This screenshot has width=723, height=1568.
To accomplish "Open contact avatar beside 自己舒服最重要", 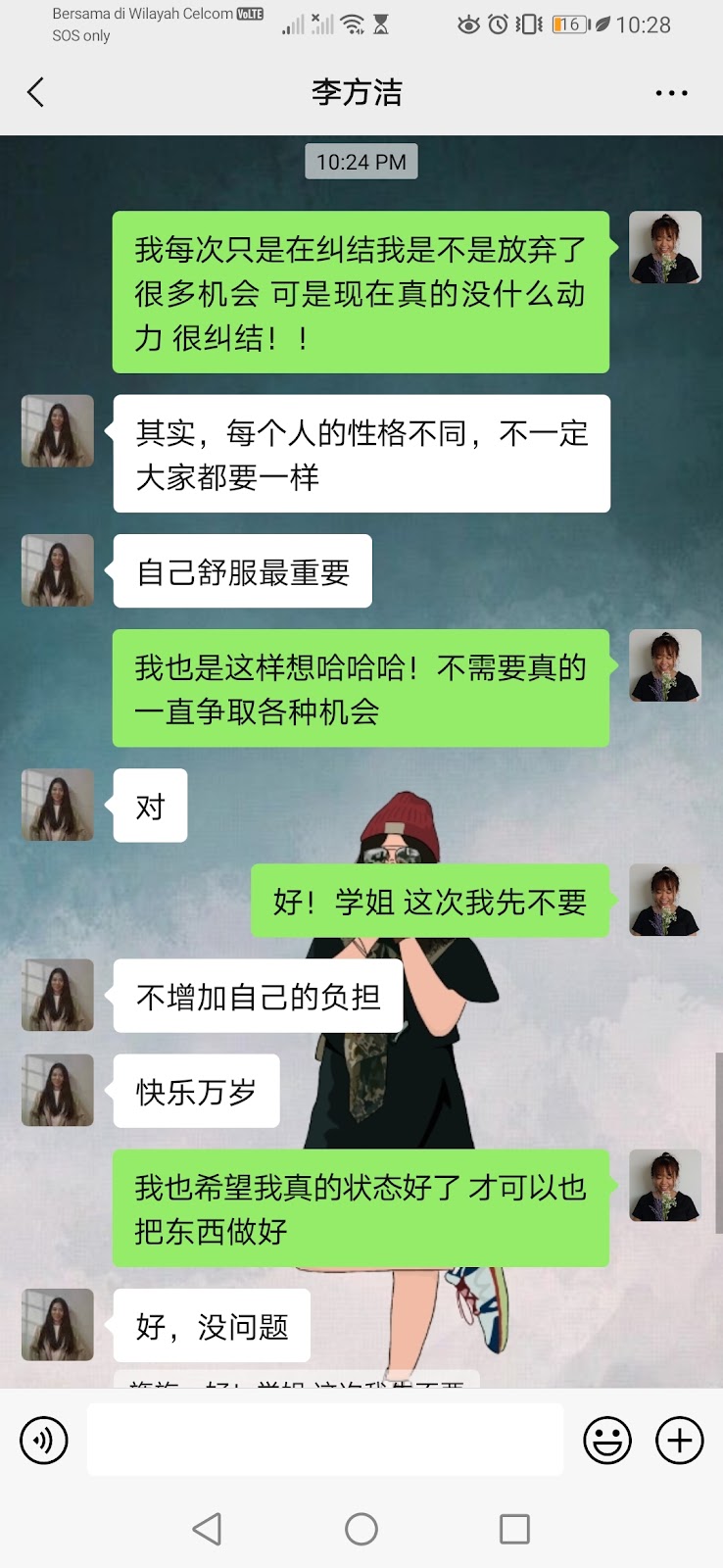I will point(58,570).
